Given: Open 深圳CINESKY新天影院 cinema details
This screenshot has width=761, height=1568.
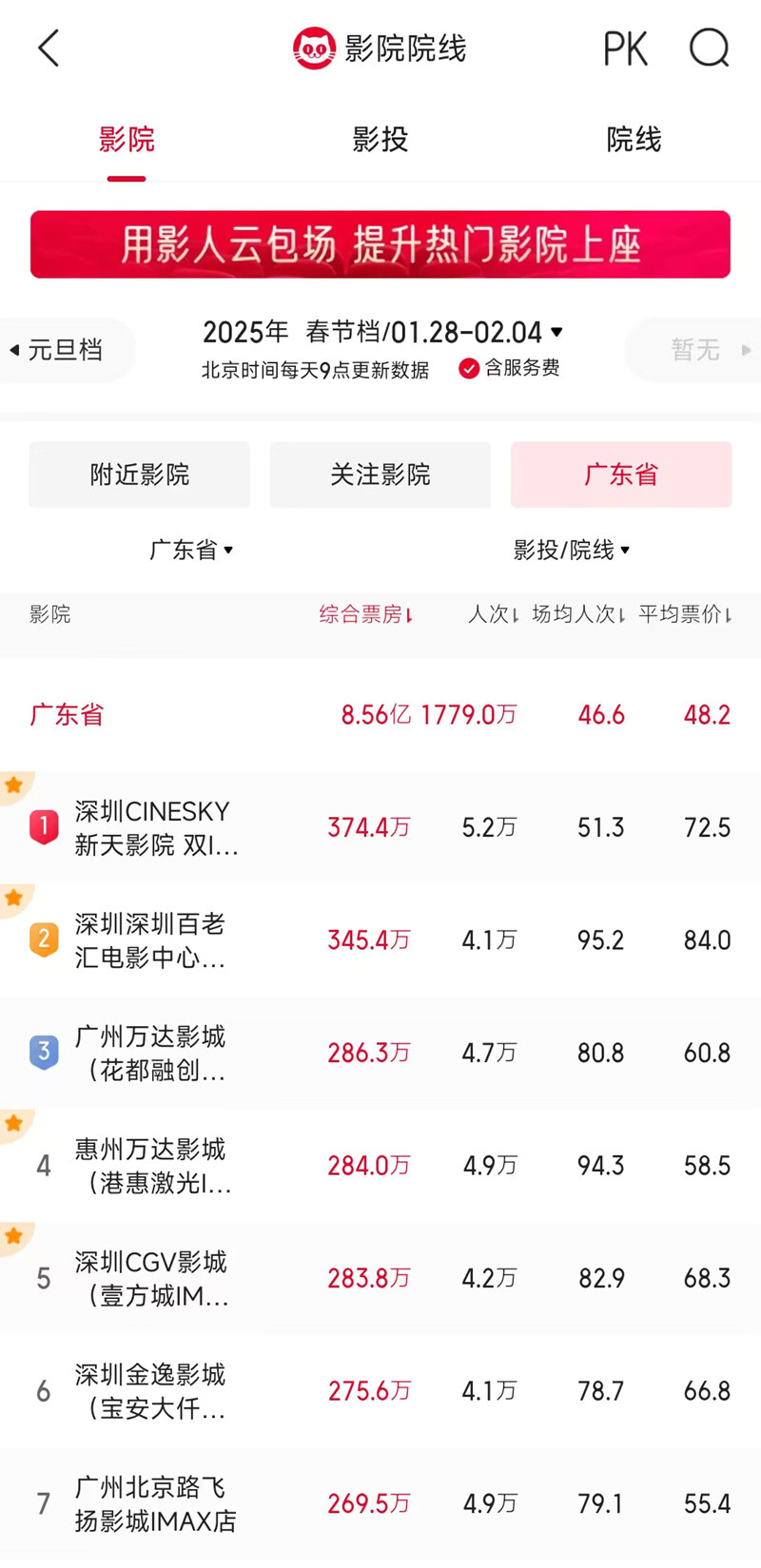Looking at the screenshot, I should (x=157, y=828).
